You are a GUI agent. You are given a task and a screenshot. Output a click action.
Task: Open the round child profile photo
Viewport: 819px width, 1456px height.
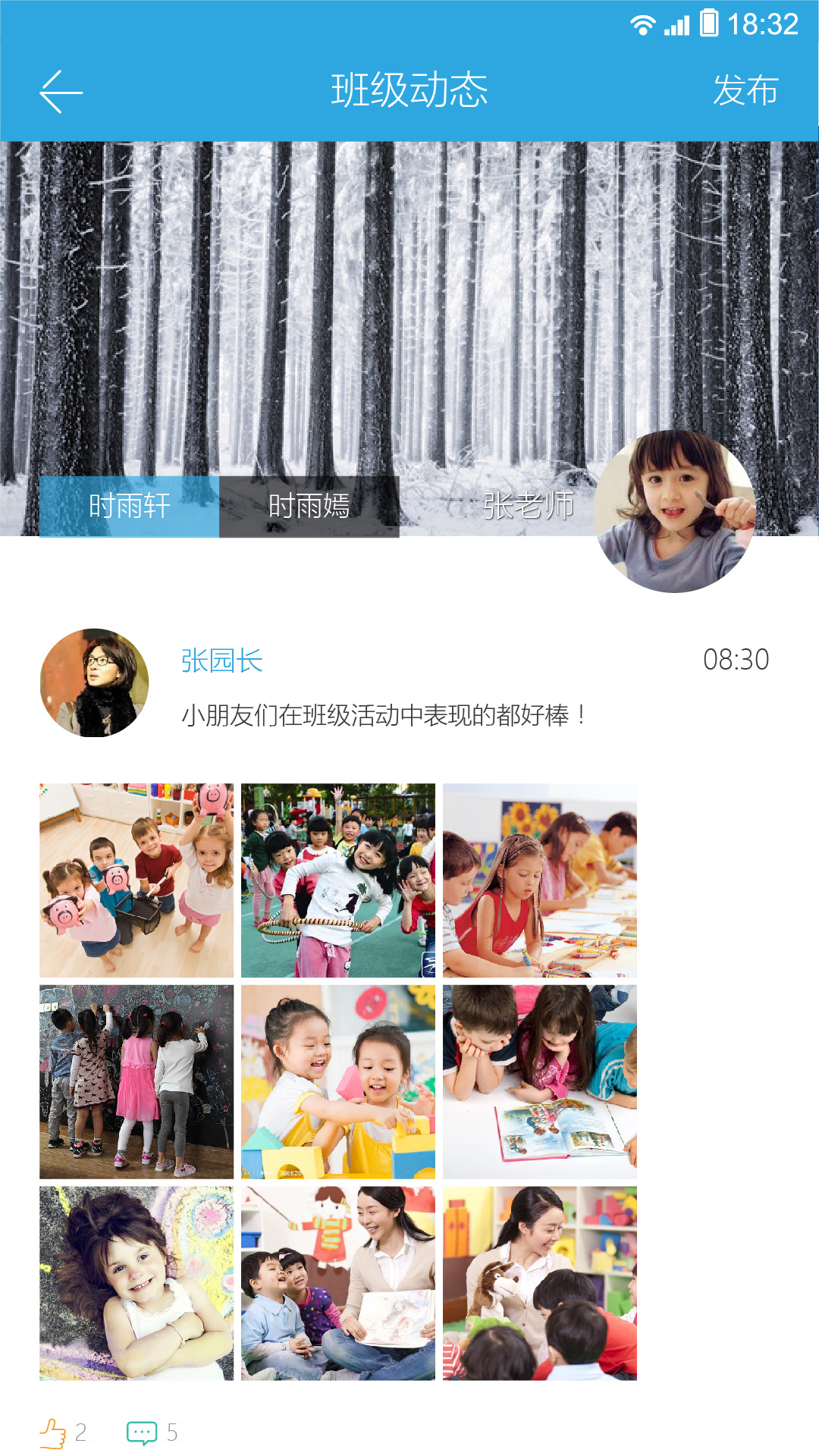pos(674,511)
